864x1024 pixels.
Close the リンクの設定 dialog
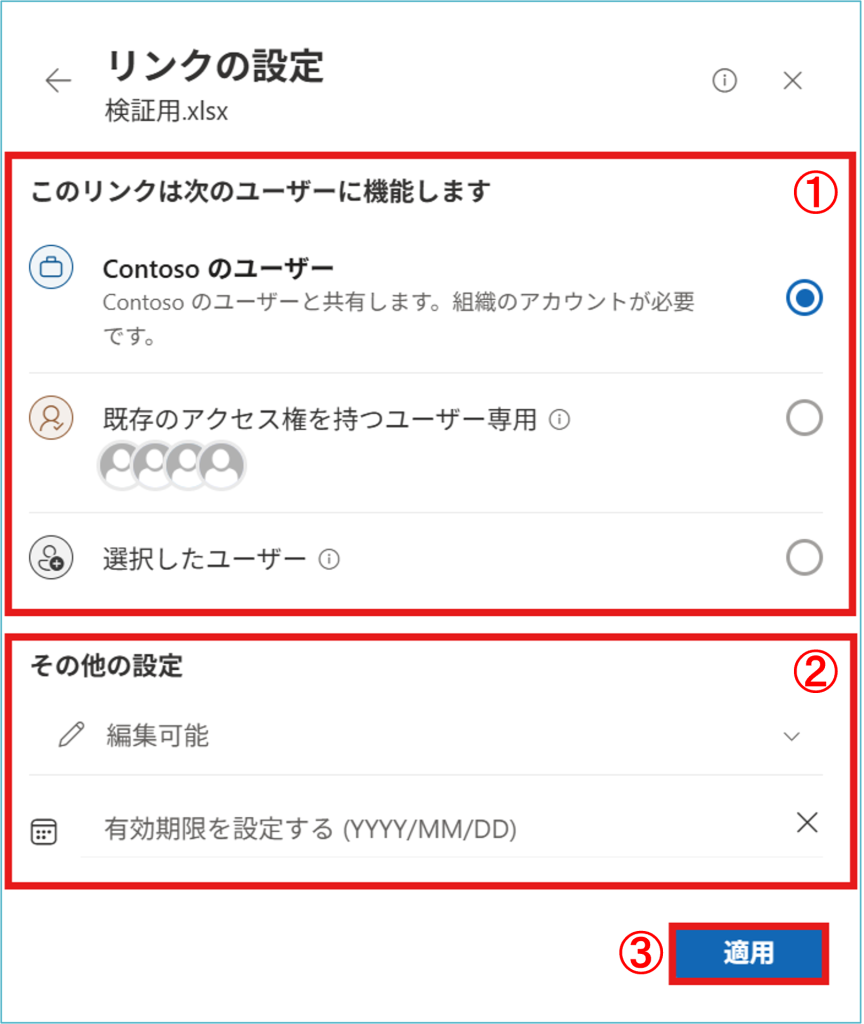(793, 81)
